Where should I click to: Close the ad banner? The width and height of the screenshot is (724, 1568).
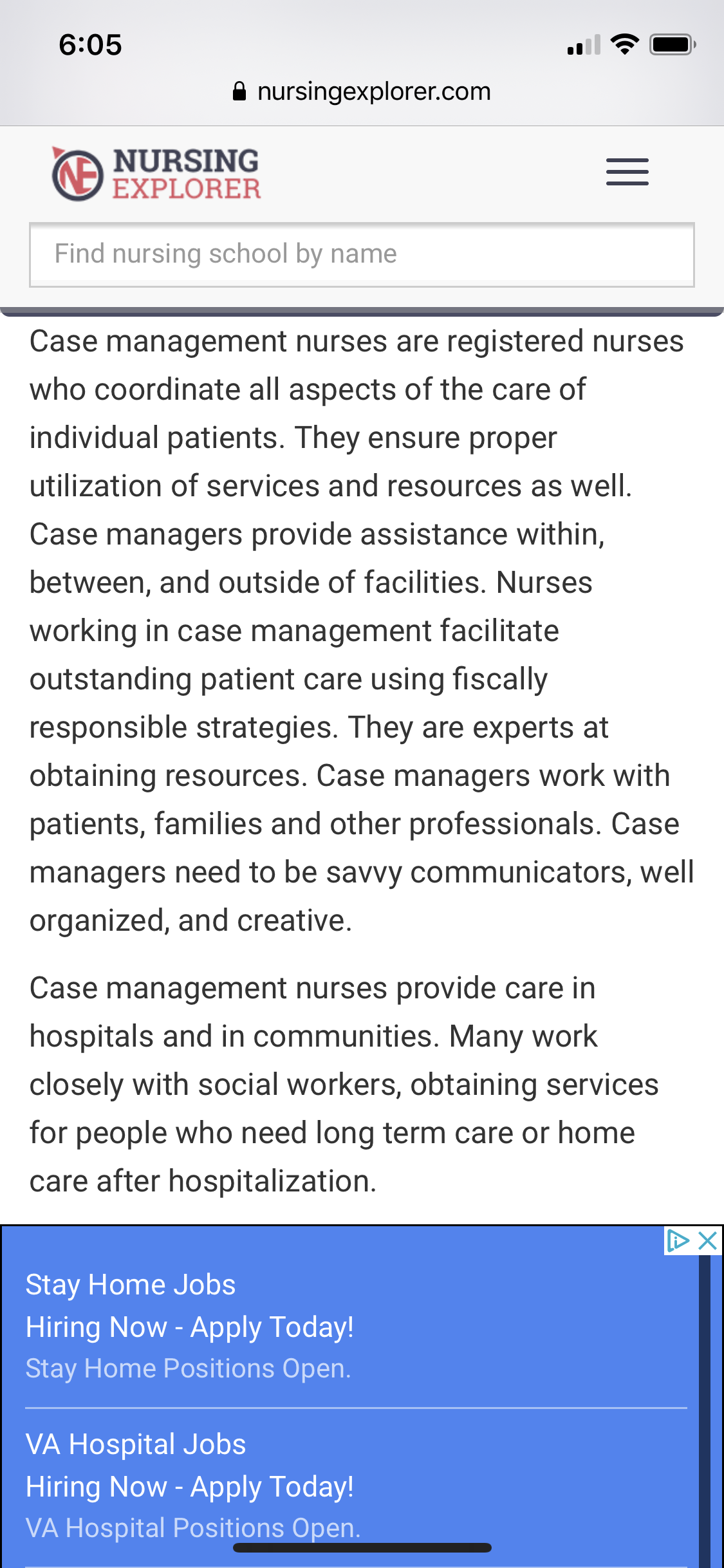pos(707,1240)
